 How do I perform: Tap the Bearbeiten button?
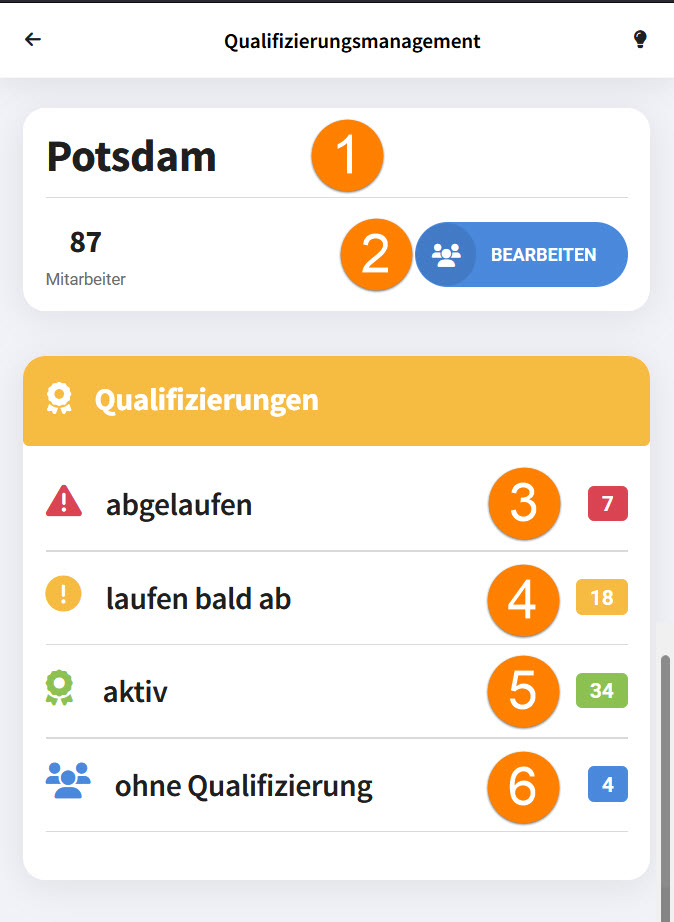pos(521,255)
